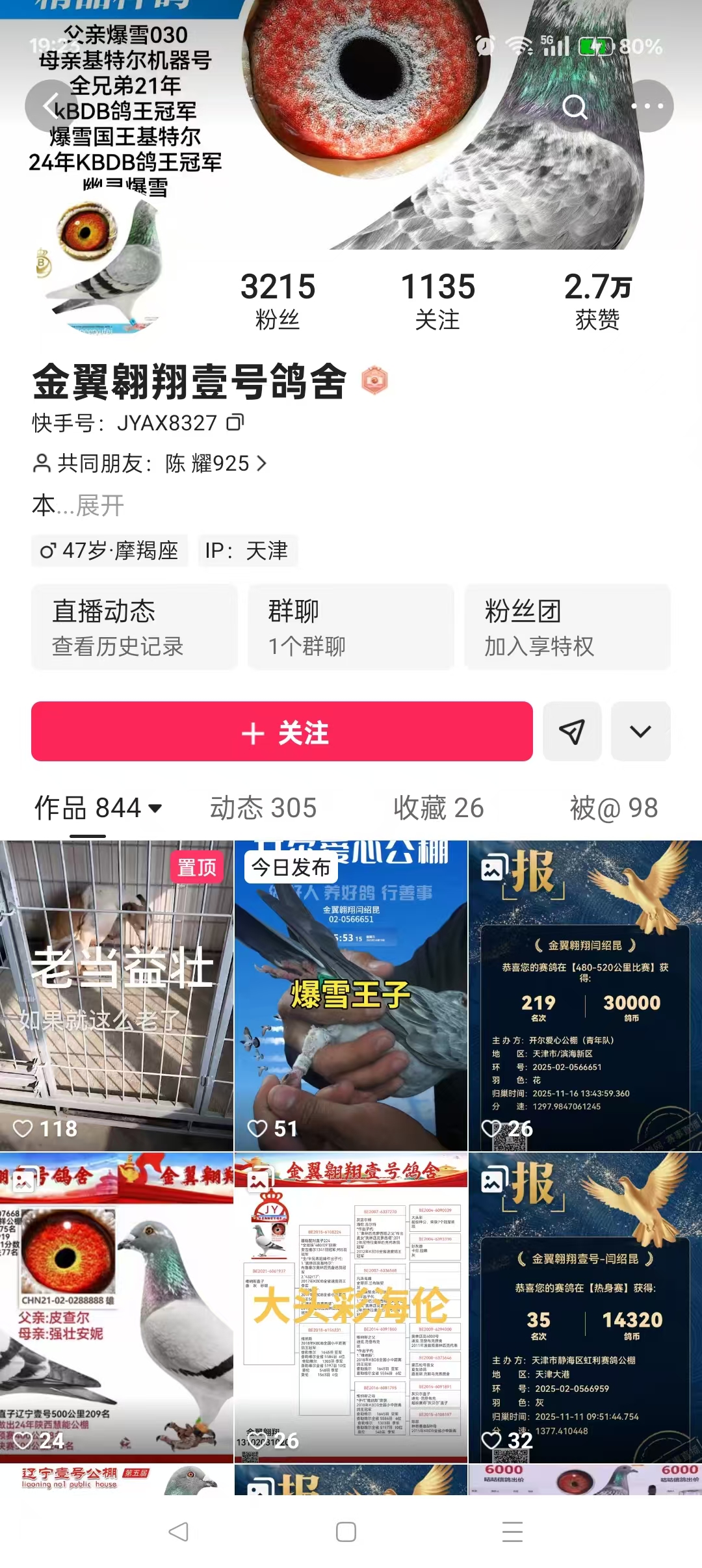Viewport: 702px width, 1568px height.
Task: Switch to the 动态 305 tab
Action: 263,808
